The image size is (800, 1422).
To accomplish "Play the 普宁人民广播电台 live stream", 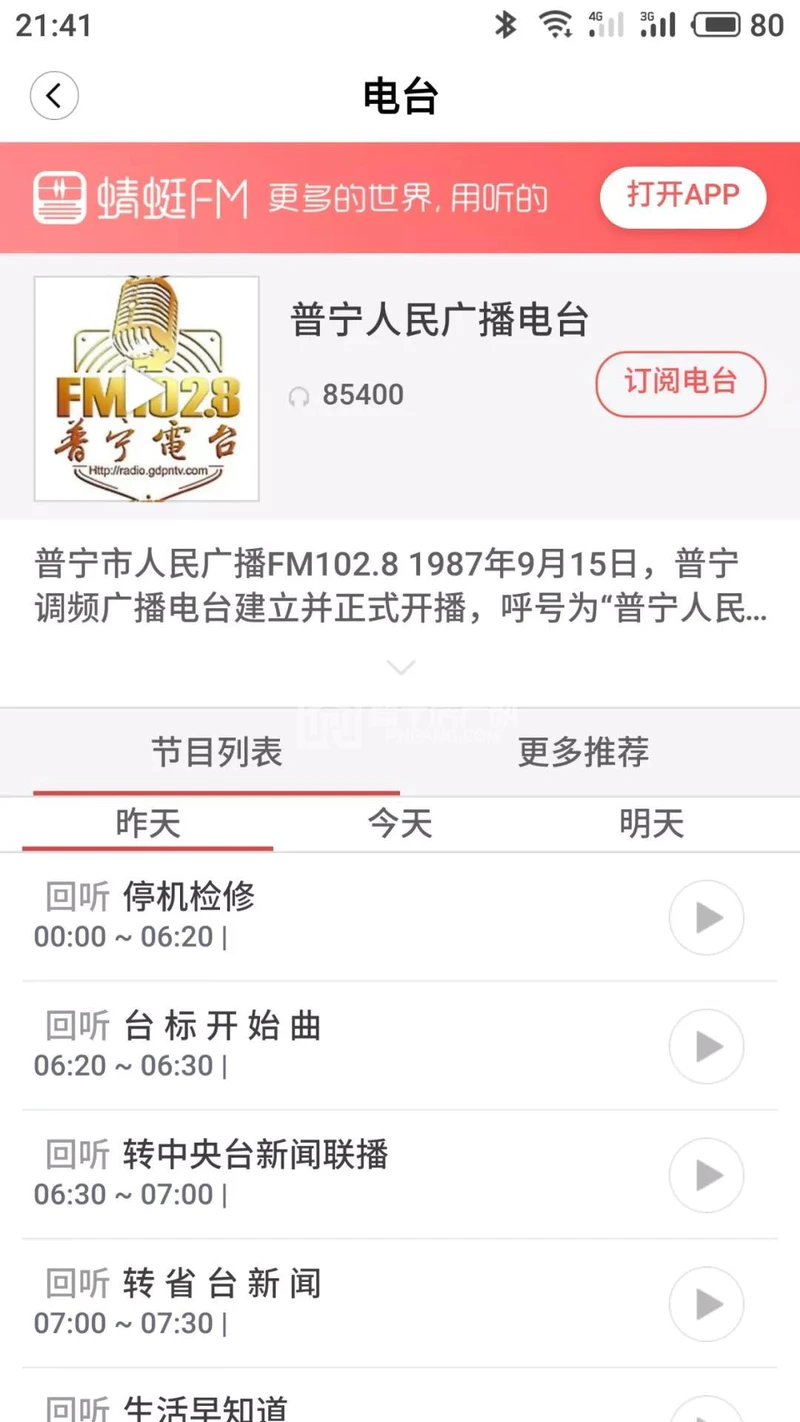I will [147, 388].
